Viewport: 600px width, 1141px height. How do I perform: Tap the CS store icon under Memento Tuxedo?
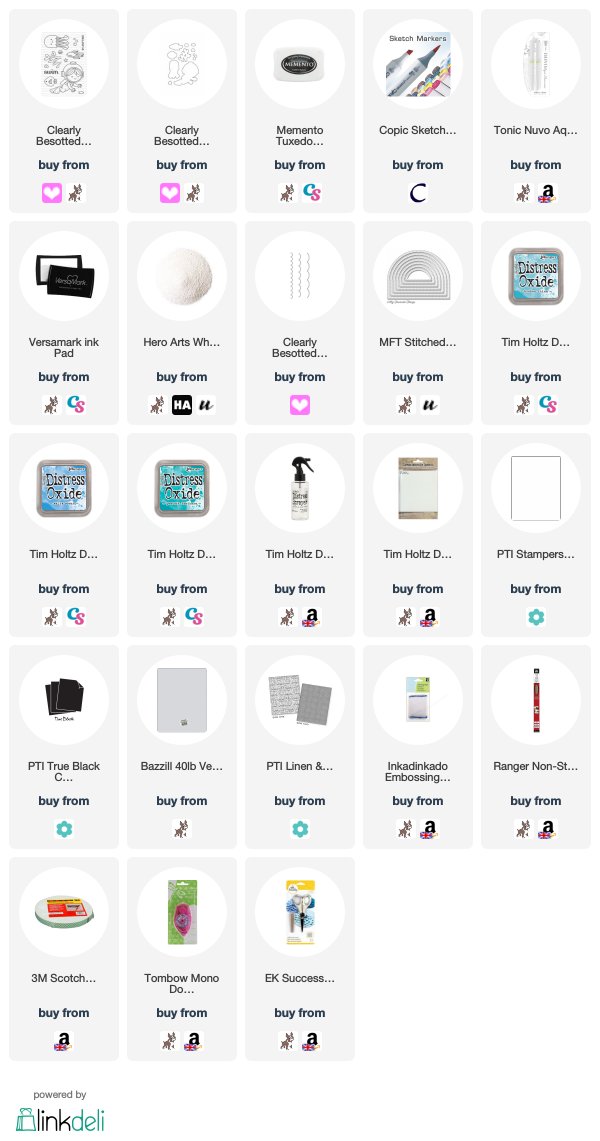311,193
